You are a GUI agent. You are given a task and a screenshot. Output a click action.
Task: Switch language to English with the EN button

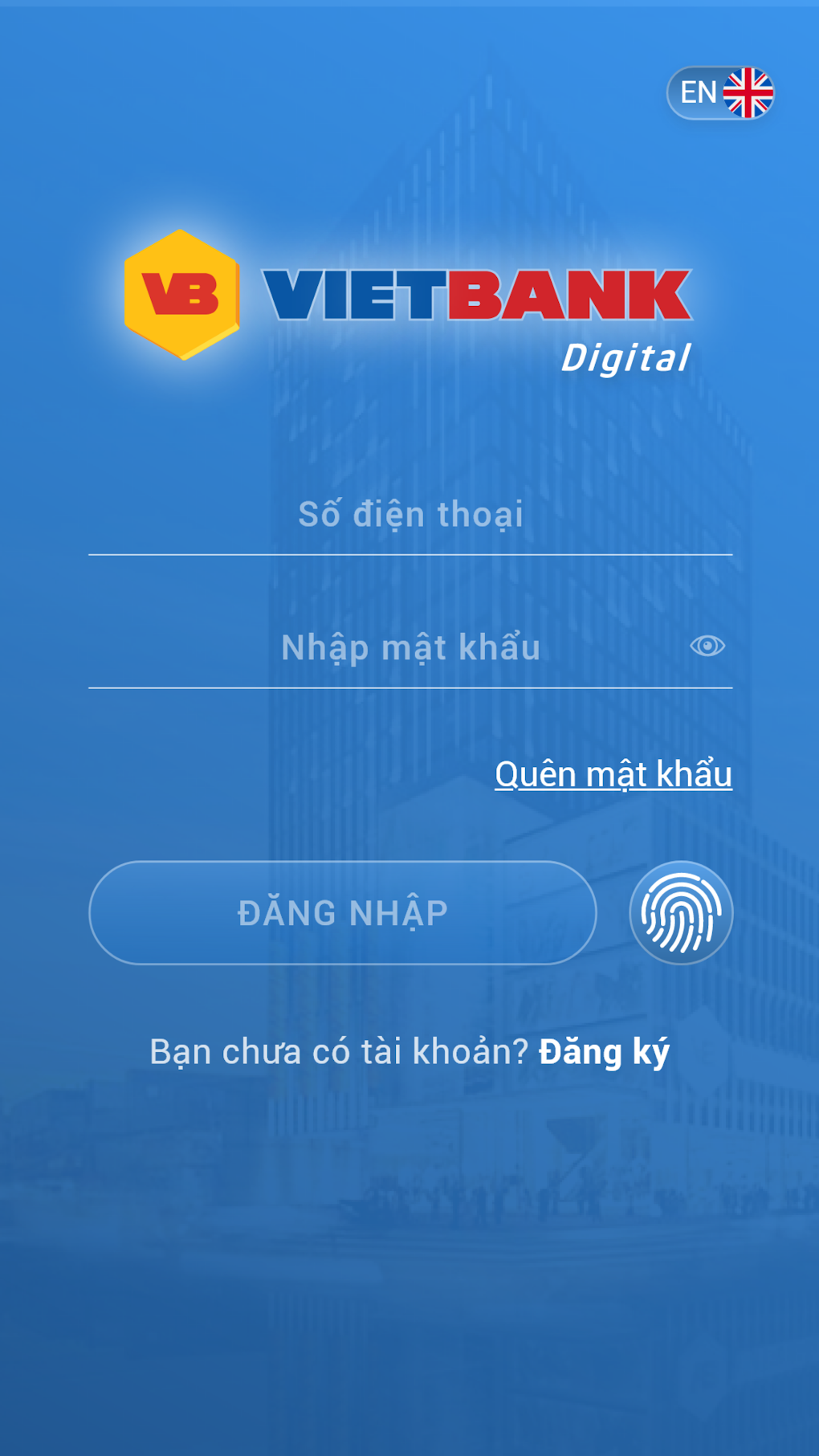click(720, 93)
